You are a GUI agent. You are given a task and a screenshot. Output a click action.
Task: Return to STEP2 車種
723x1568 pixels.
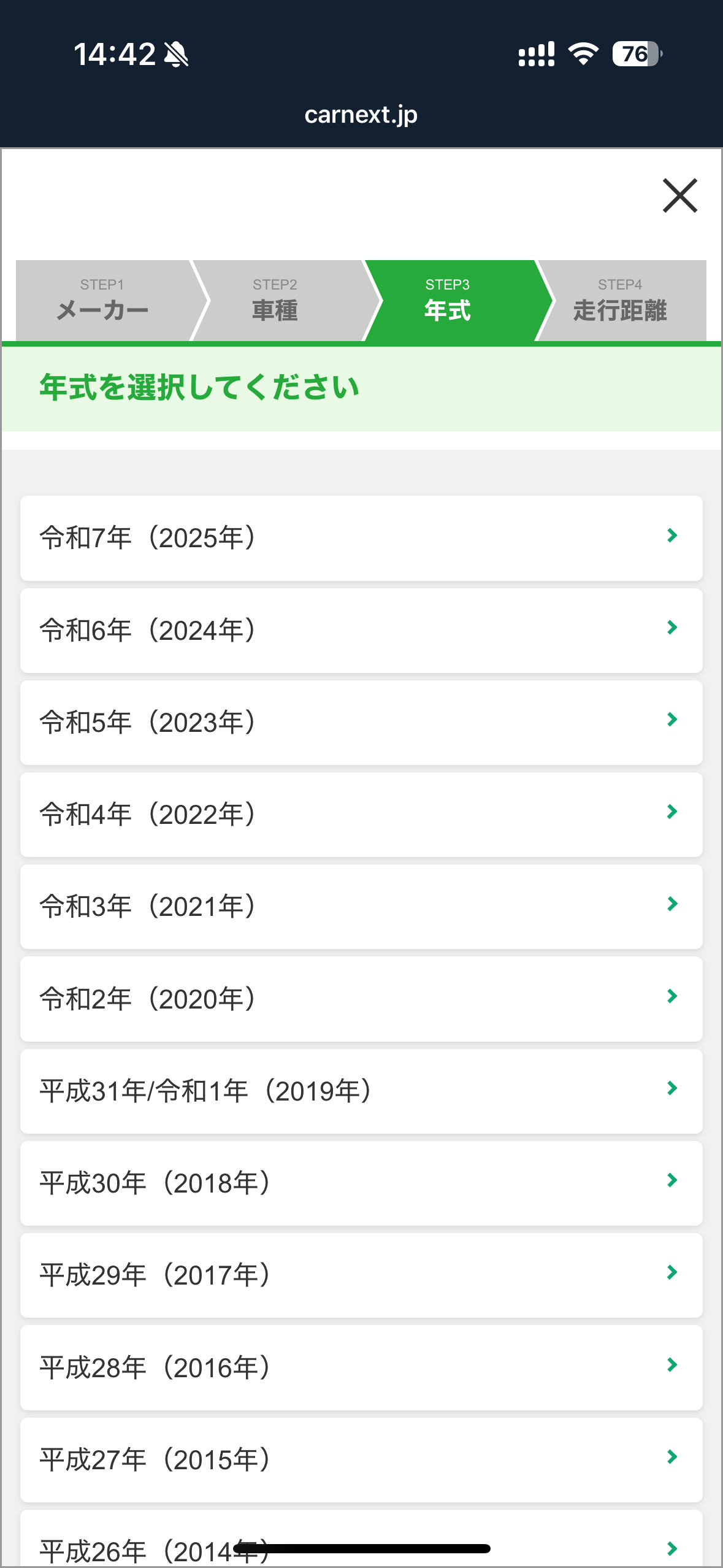(275, 301)
